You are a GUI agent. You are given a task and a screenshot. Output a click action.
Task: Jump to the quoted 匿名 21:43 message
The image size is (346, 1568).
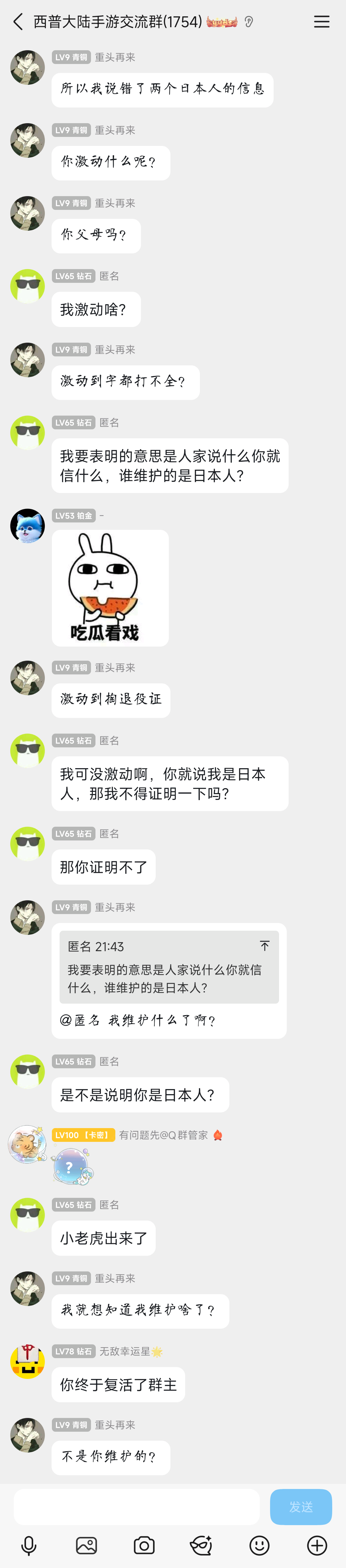(264, 945)
